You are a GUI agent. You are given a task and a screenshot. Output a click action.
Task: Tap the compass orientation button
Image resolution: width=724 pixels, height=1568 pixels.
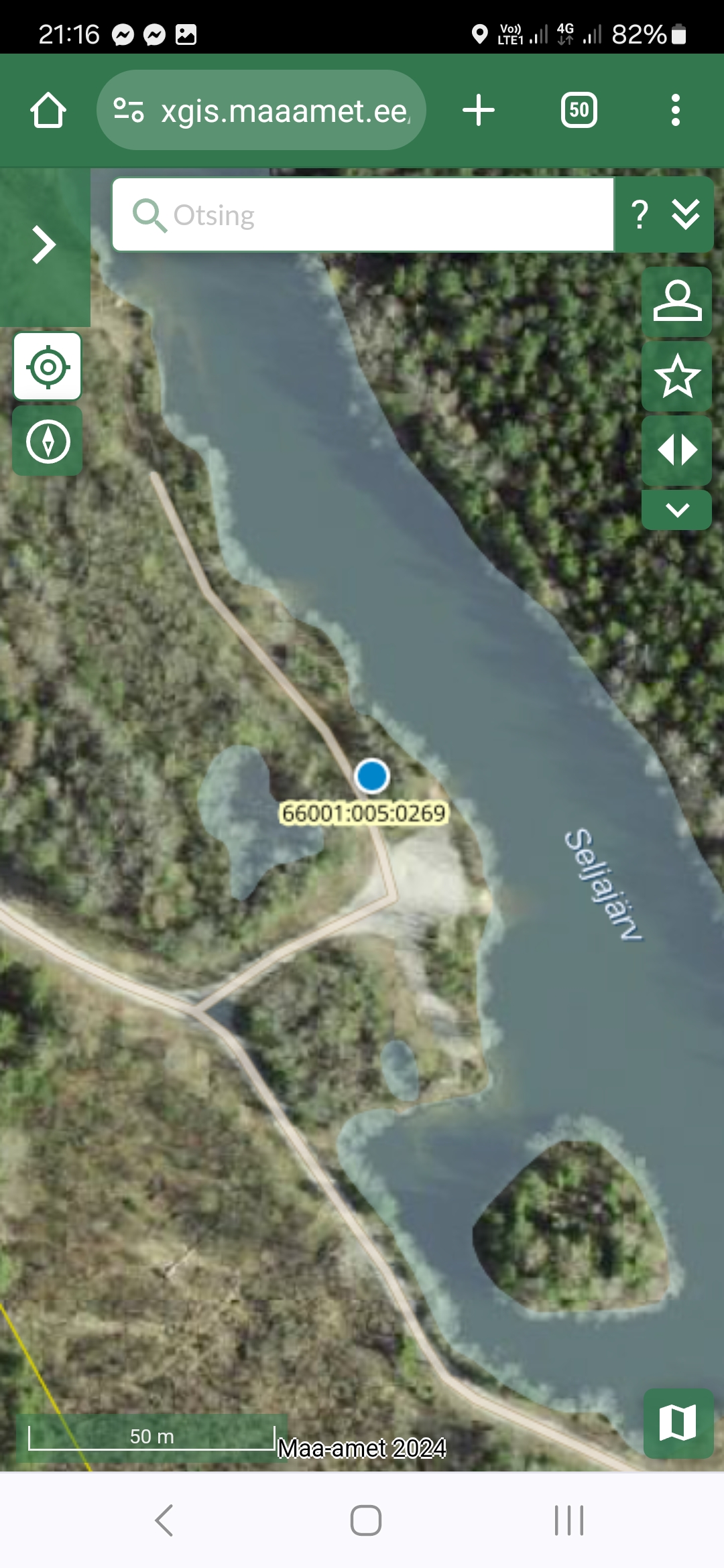click(48, 442)
